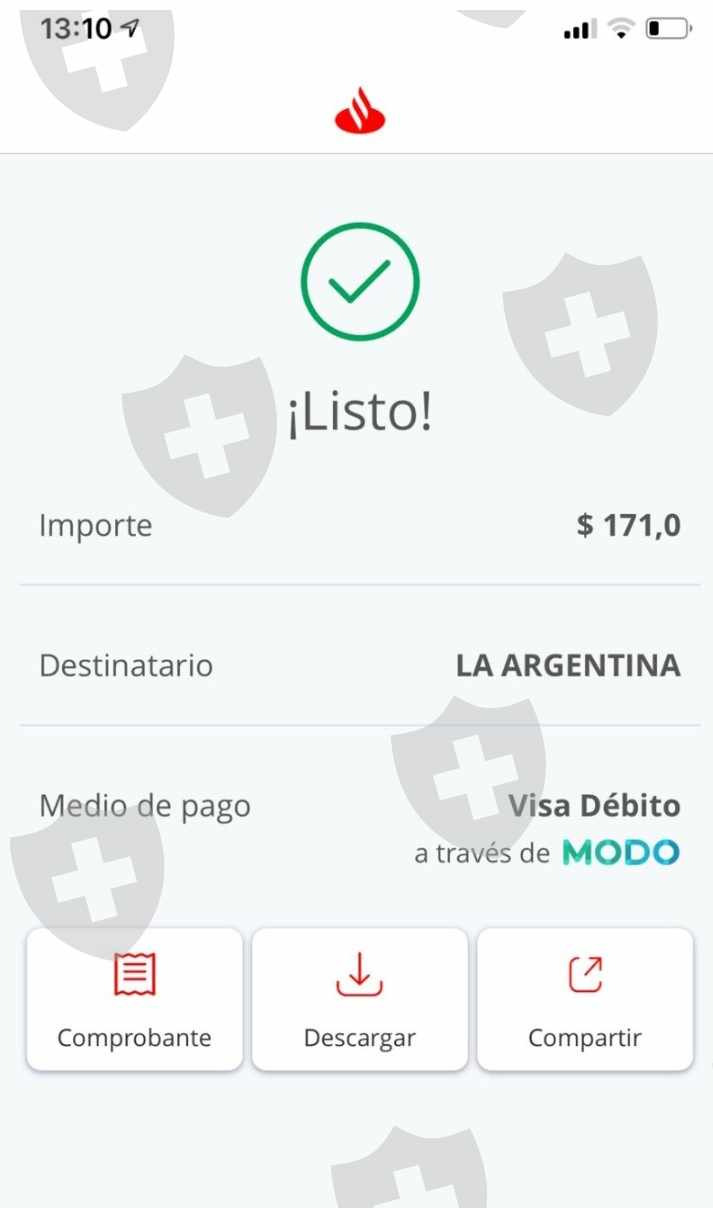Share the payment with Compartir
The height and width of the screenshot is (1208, 713).
(x=585, y=999)
